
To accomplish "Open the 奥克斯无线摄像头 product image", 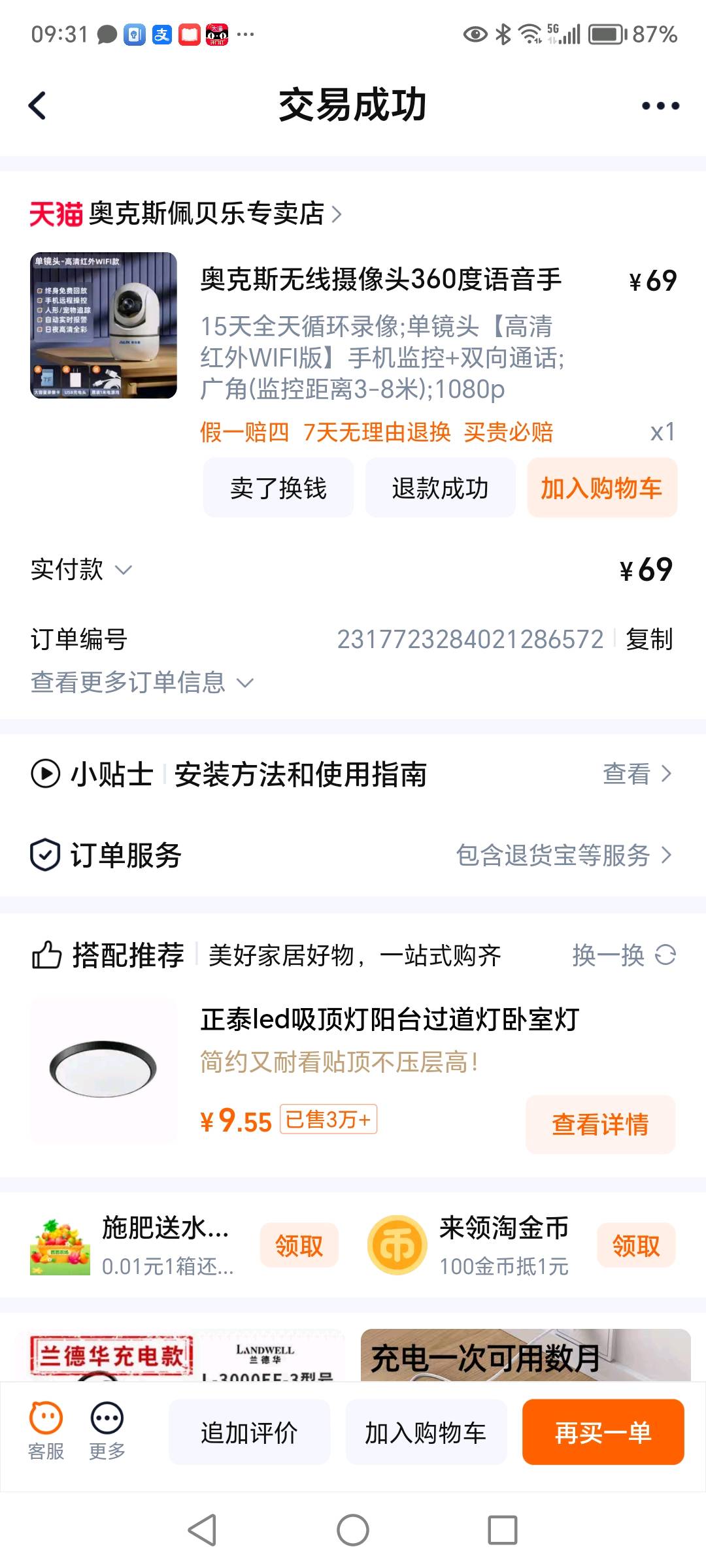I will pyautogui.click(x=104, y=325).
